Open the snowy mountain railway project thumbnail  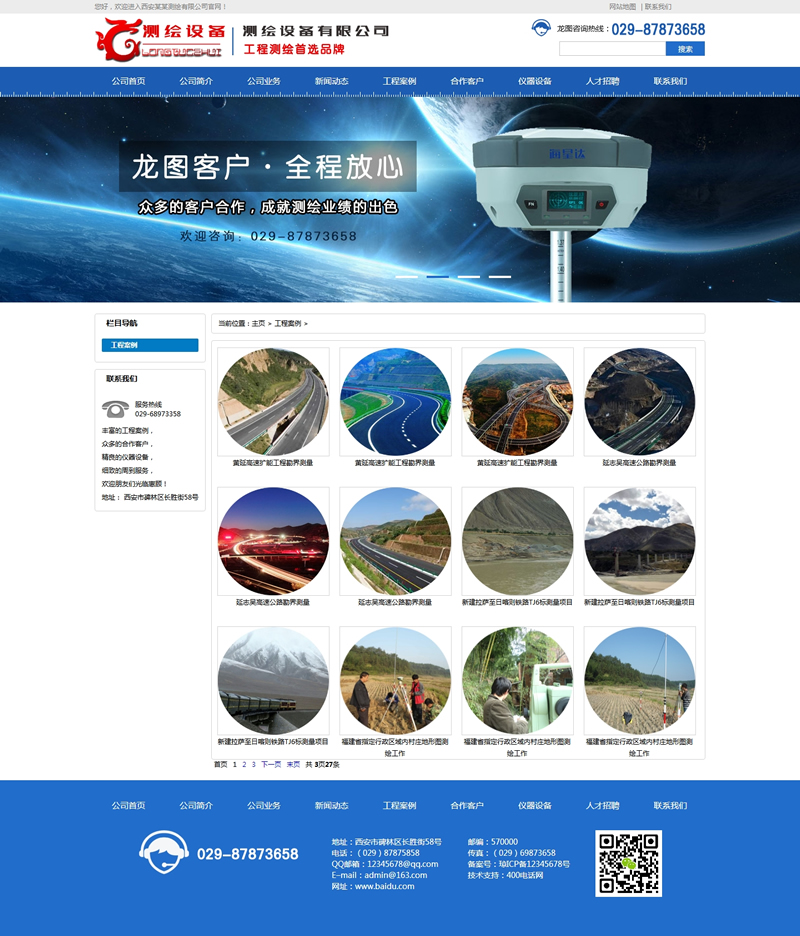click(273, 680)
